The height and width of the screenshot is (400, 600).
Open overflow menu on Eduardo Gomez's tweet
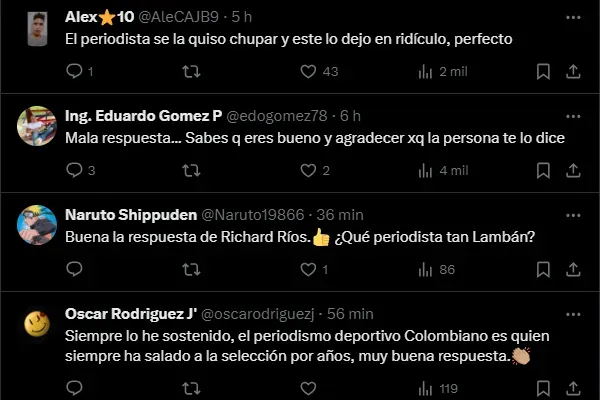[573, 116]
